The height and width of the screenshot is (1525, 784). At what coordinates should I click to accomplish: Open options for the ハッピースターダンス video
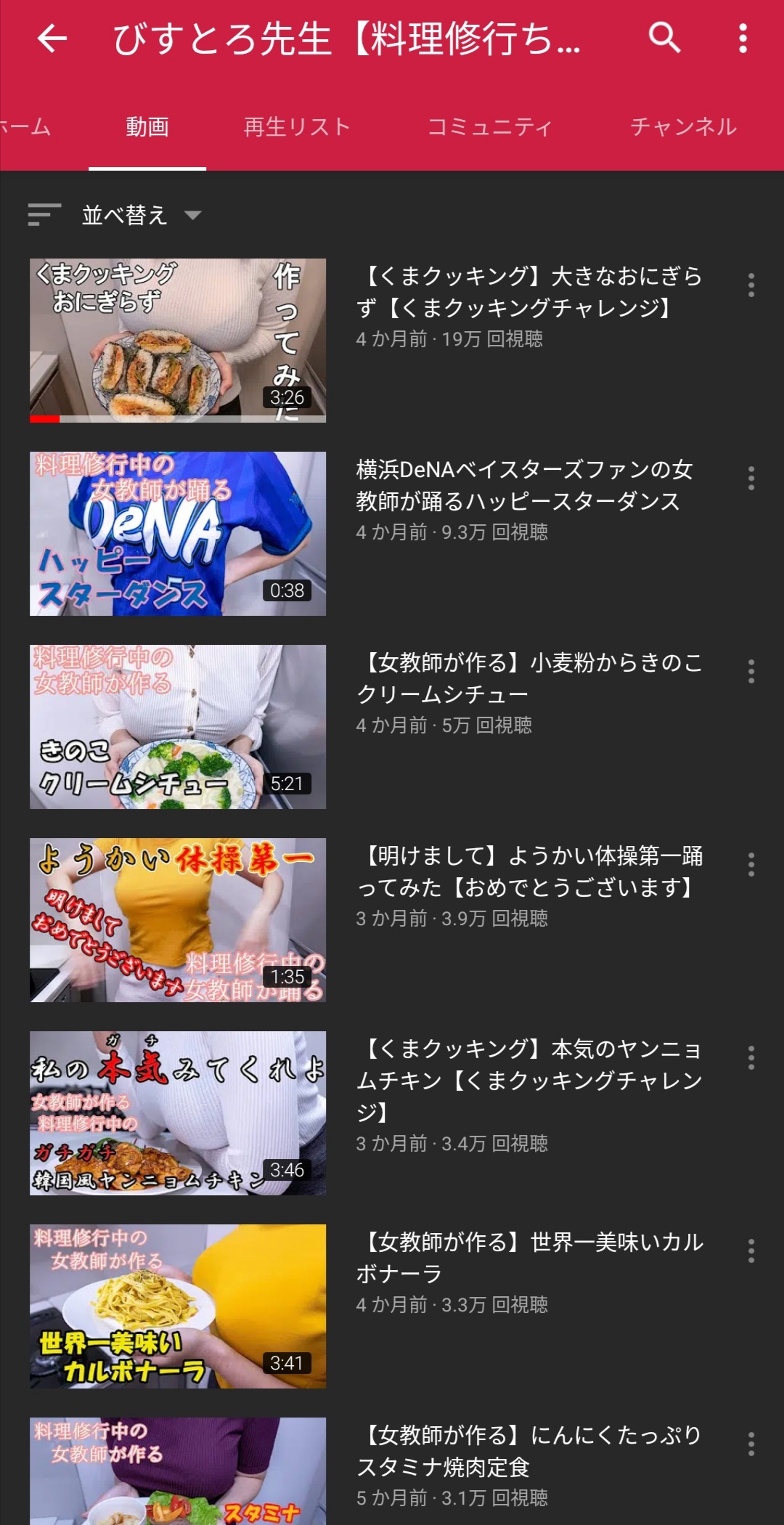coord(751,479)
